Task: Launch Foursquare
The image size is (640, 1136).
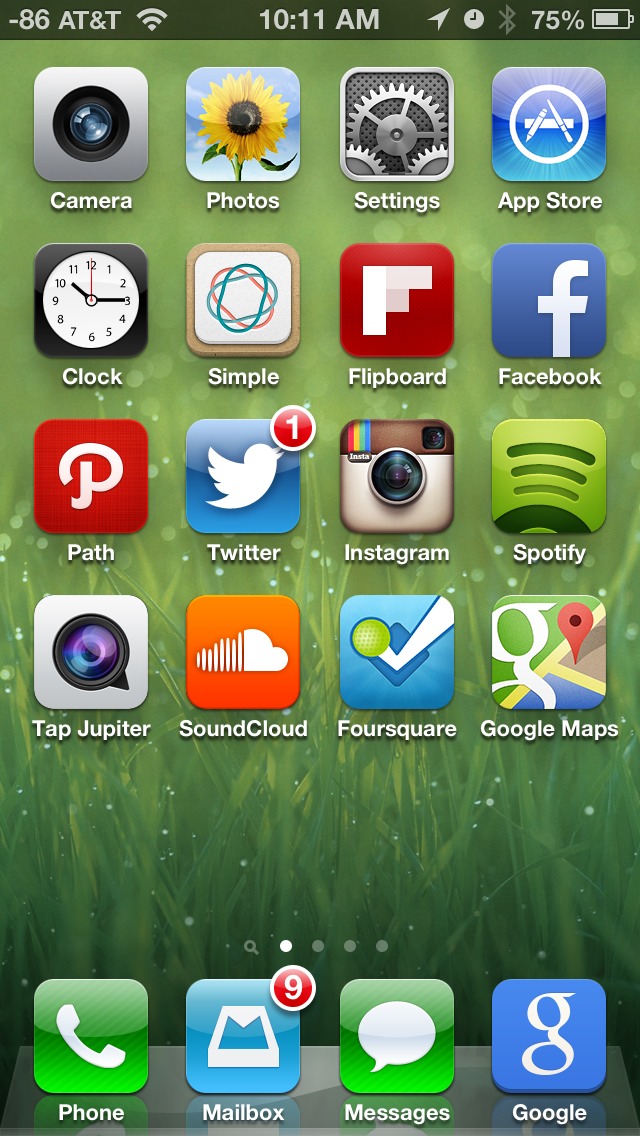Action: click(x=397, y=653)
